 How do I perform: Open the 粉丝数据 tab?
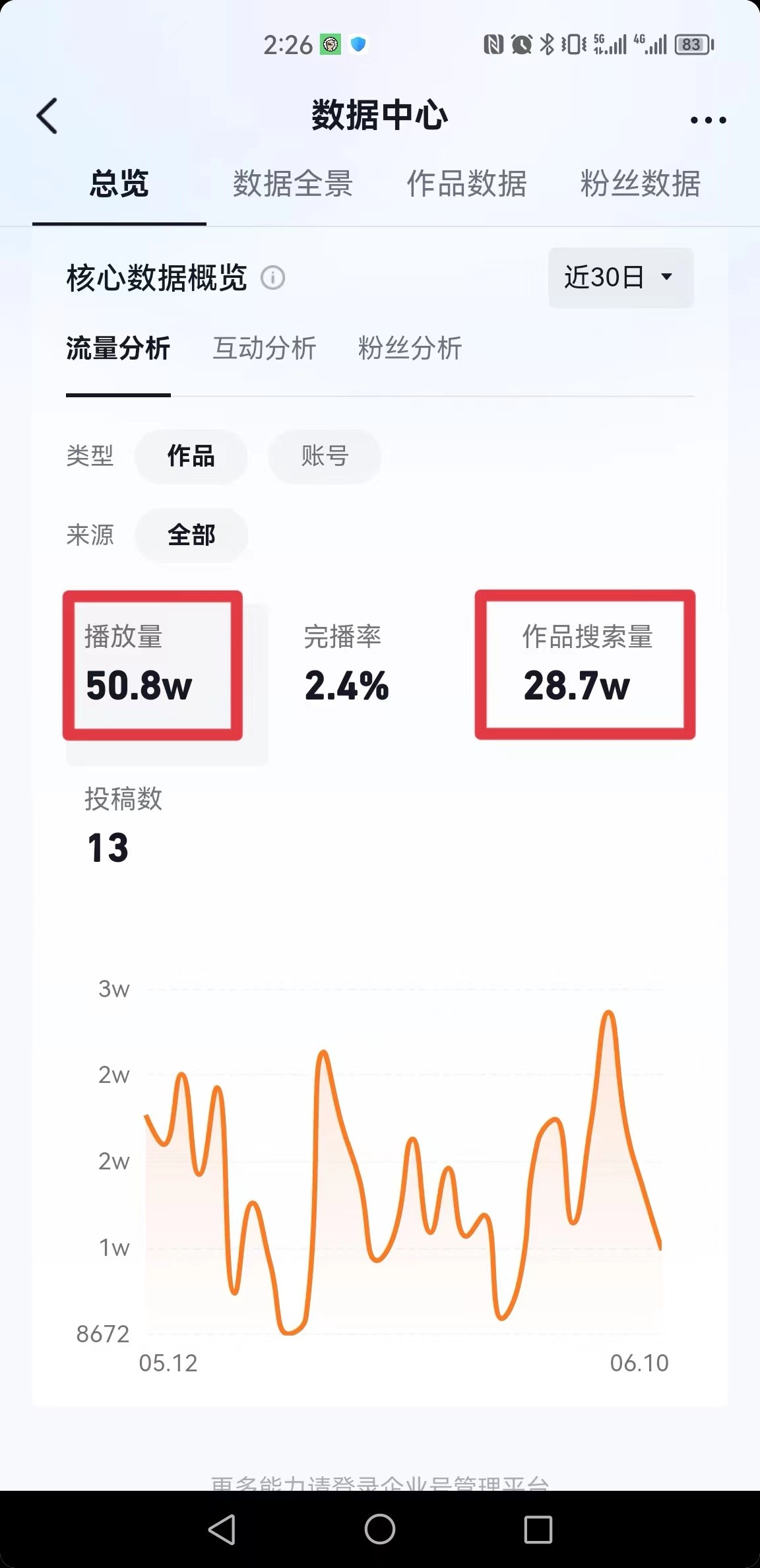pyautogui.click(x=641, y=183)
